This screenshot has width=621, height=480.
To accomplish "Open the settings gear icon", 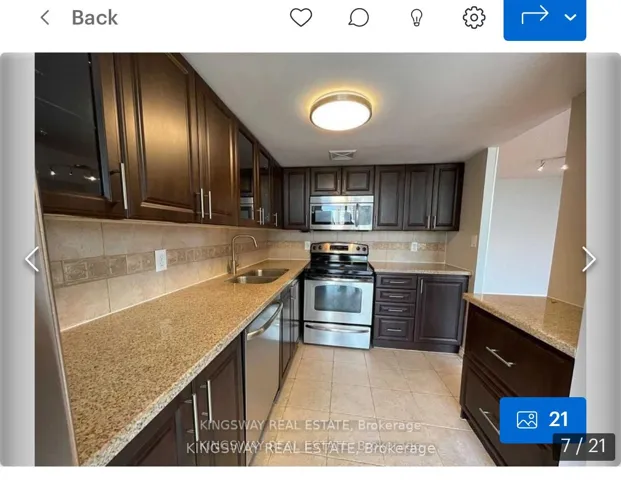I will [x=474, y=17].
